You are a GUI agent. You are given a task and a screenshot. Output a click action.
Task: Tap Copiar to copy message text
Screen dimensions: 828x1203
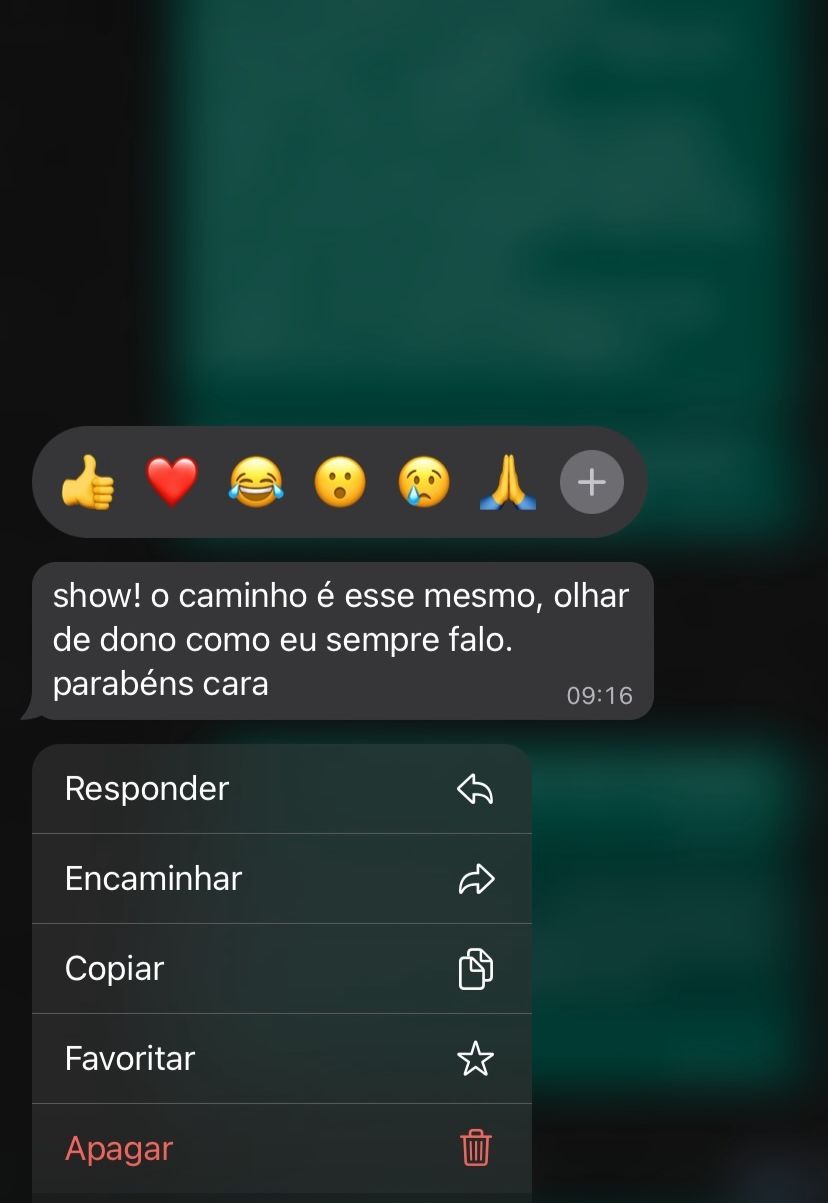tap(281, 969)
